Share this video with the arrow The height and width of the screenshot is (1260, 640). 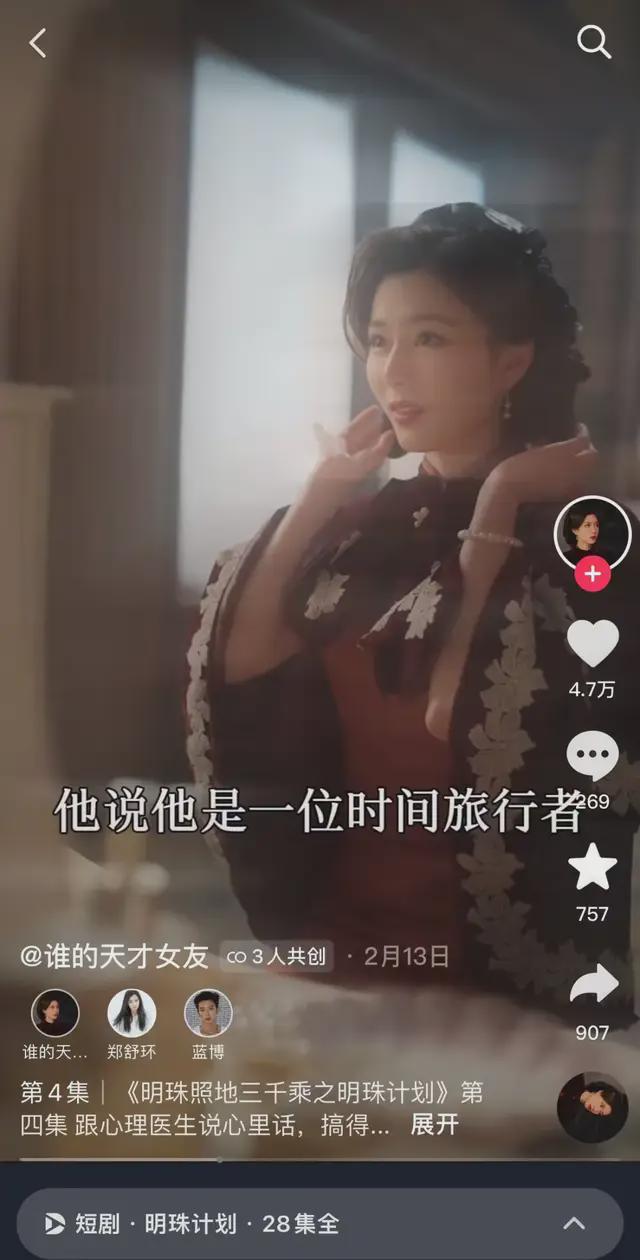pyautogui.click(x=593, y=985)
